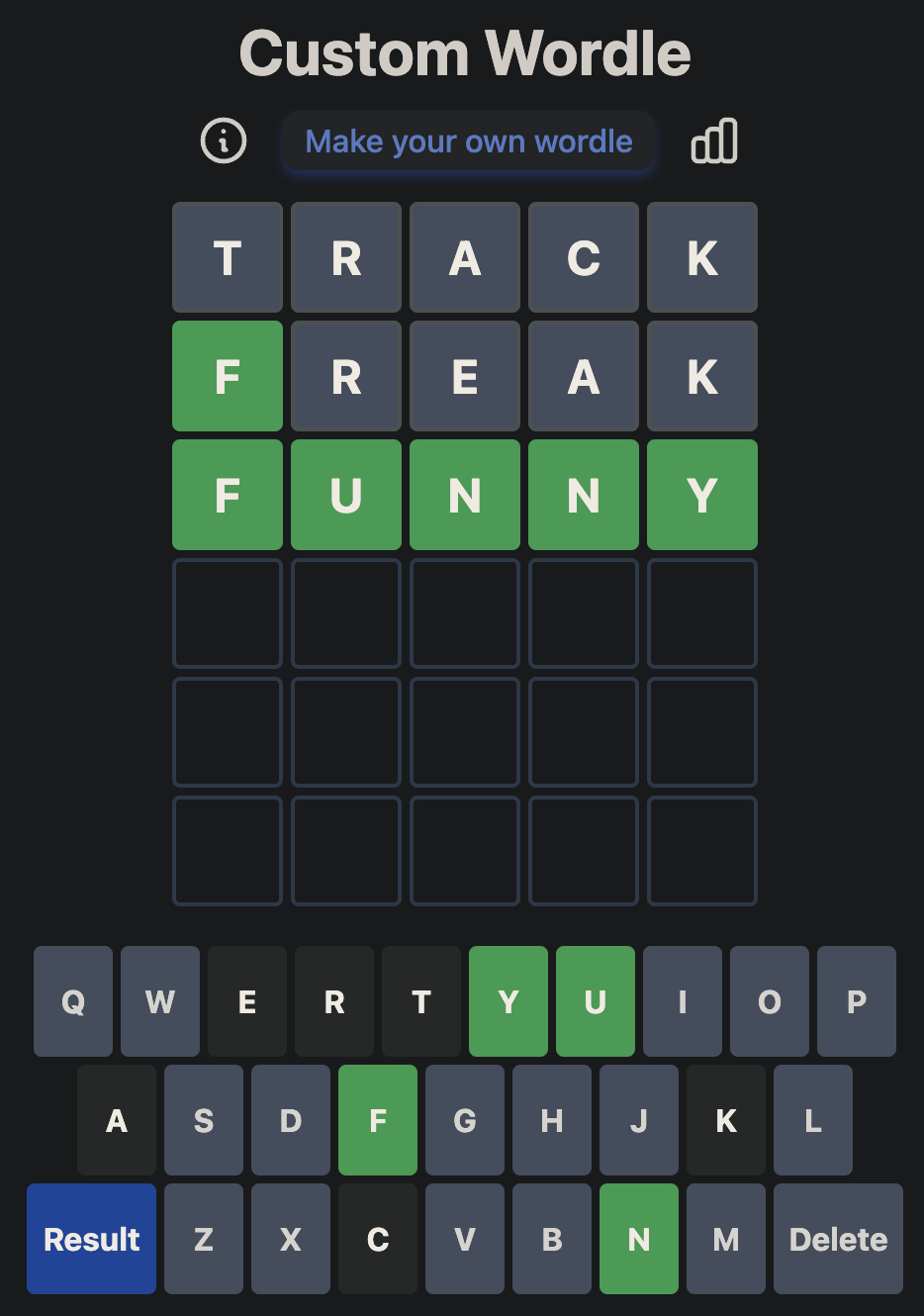Viewport: 924px width, 1316px height.
Task: Enter the letter L
Action: pyautogui.click(x=813, y=1120)
